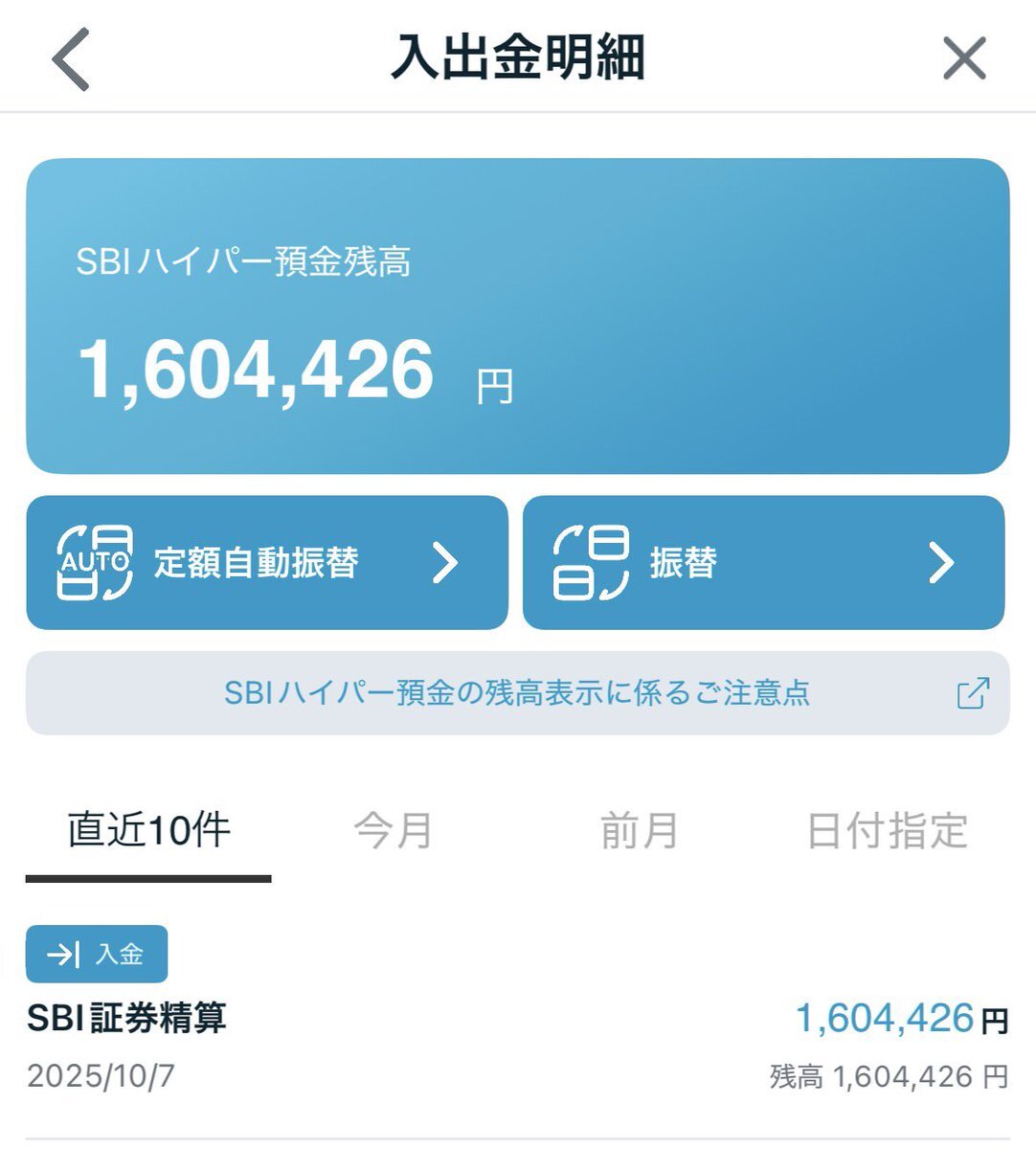Select the 直近10件 tab
This screenshot has width=1036, height=1149.
148,830
